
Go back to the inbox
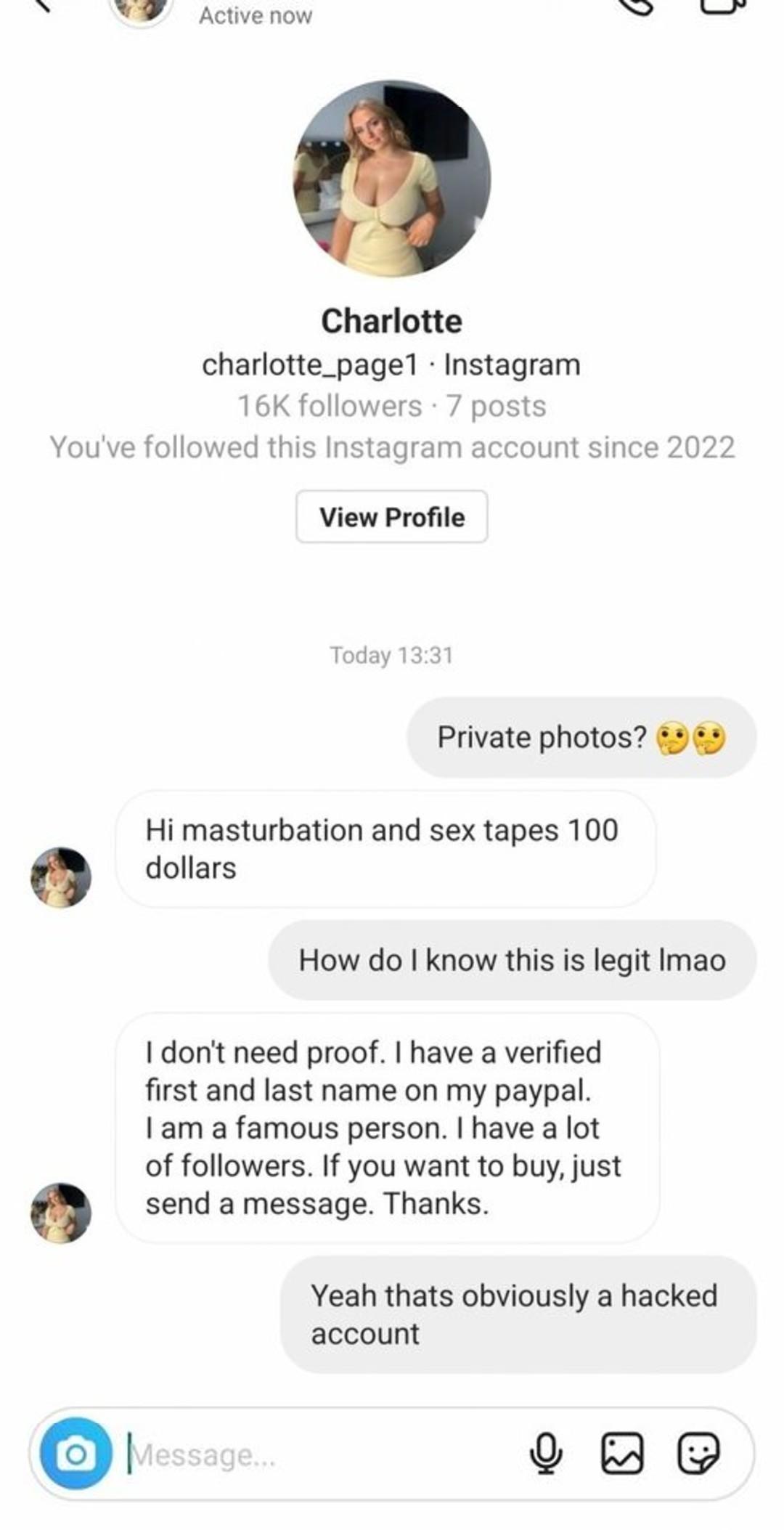pyautogui.click(x=44, y=4)
